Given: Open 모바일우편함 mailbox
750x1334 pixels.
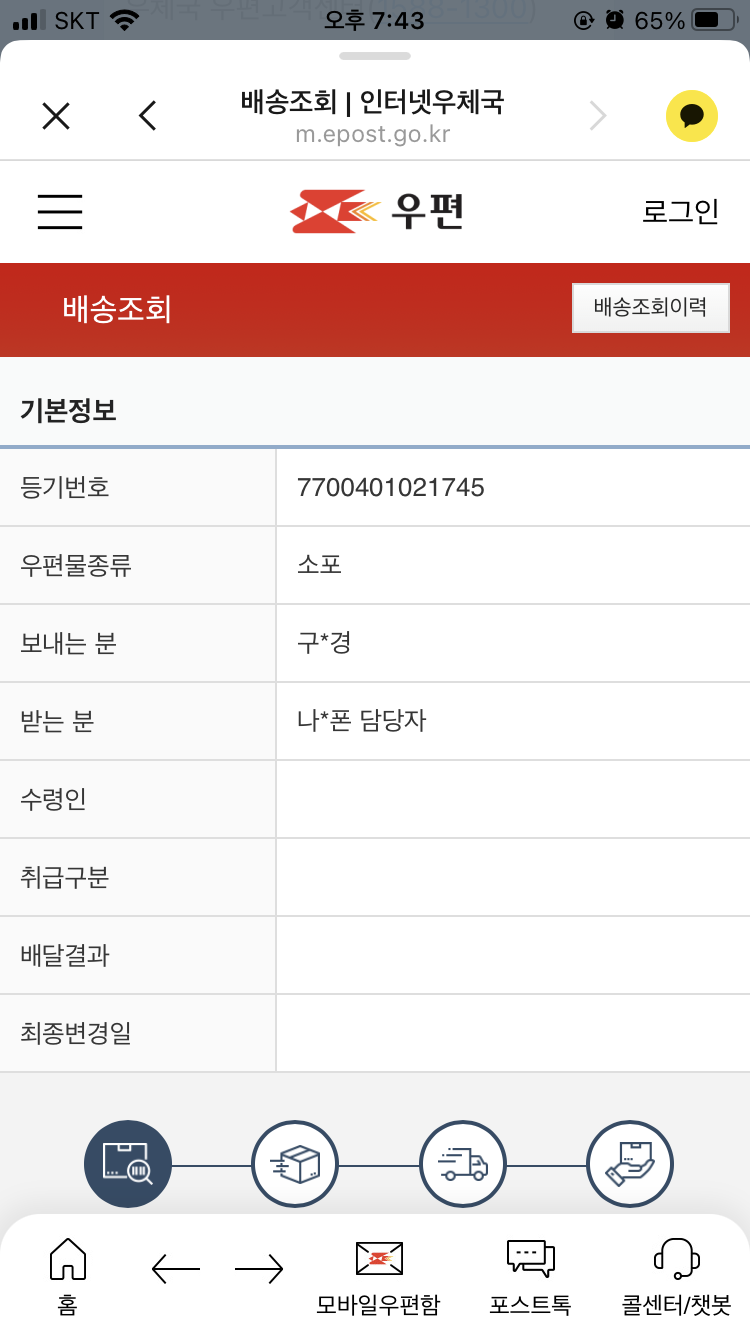Looking at the screenshot, I should [379, 1274].
